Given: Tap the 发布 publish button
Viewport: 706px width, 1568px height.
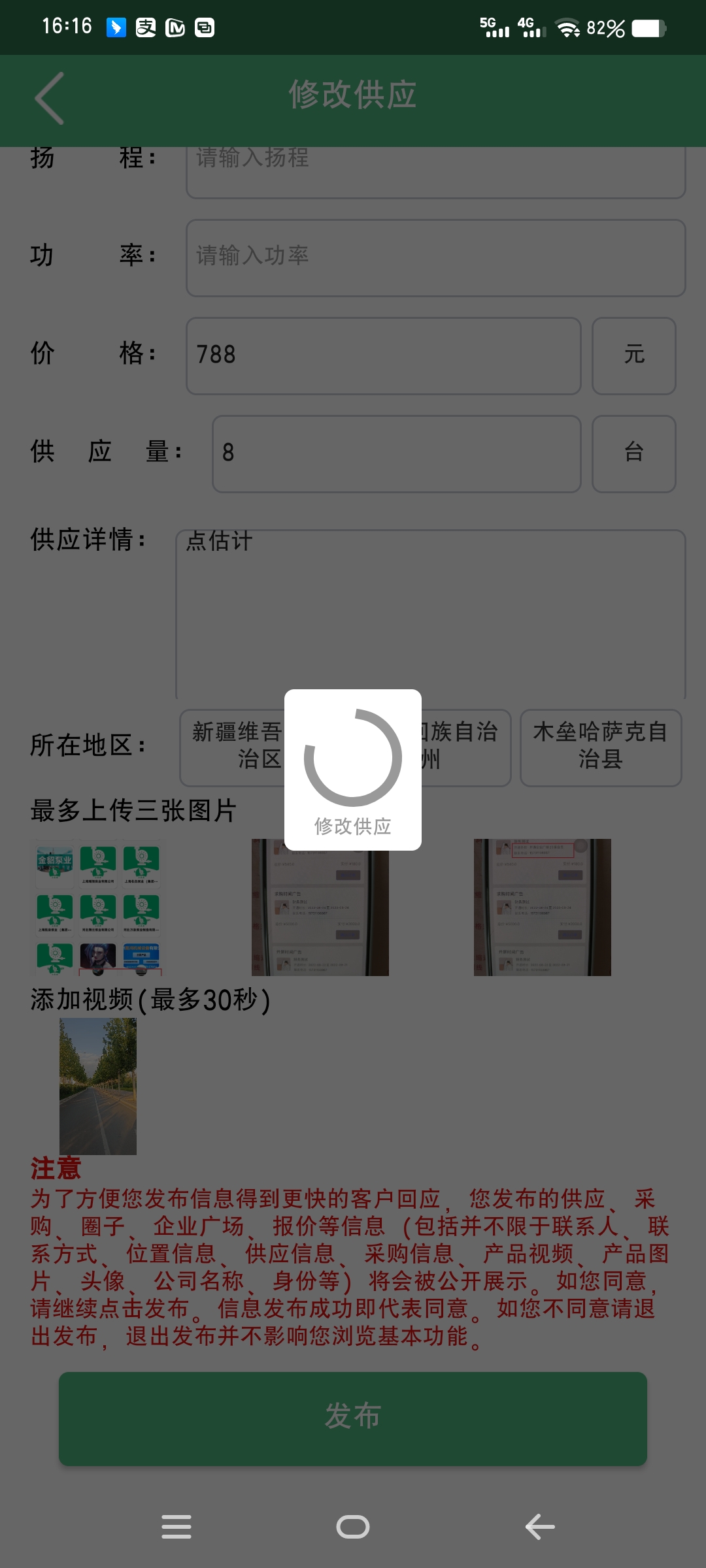Looking at the screenshot, I should coord(353,1418).
